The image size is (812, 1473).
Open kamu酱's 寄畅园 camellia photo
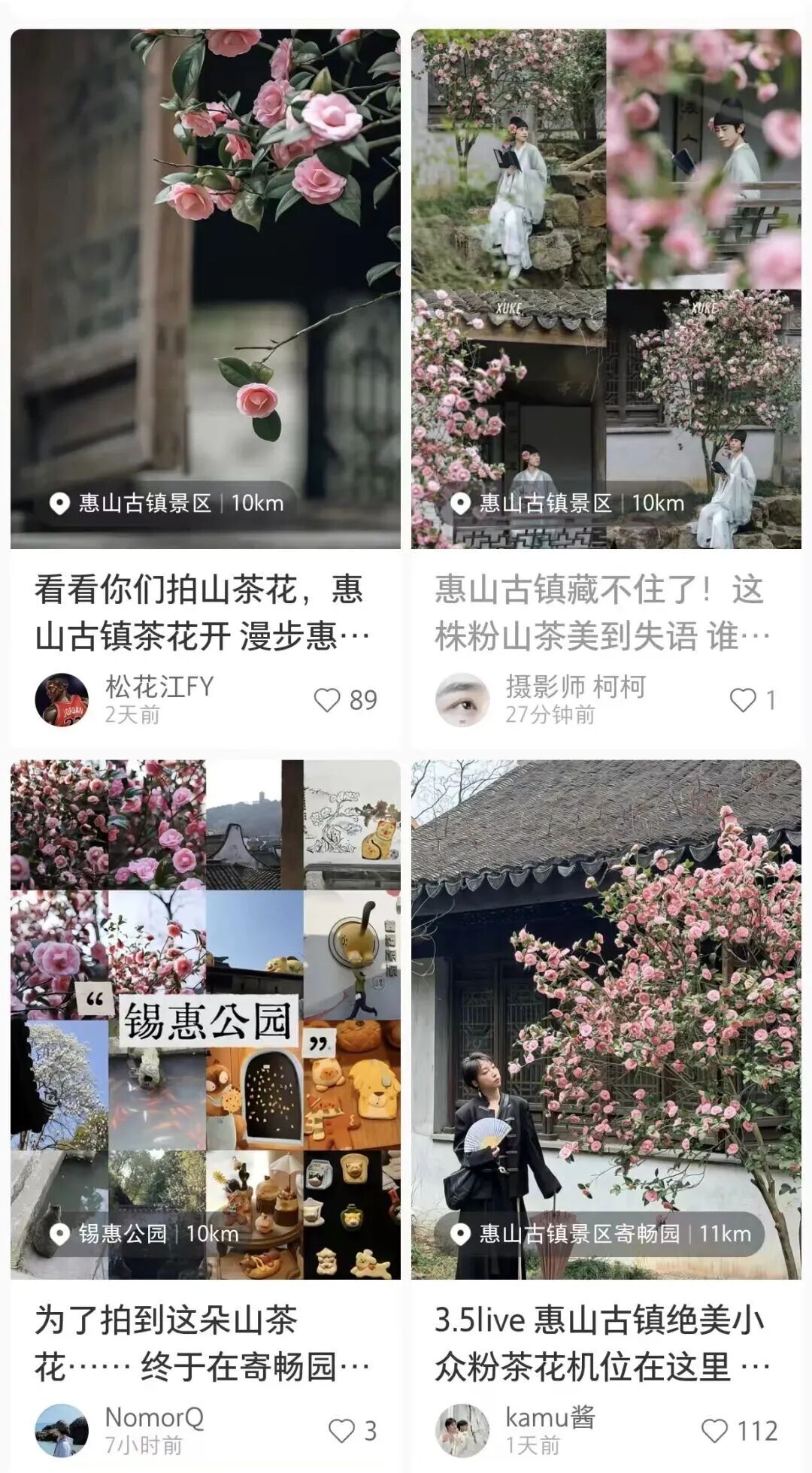click(x=606, y=977)
